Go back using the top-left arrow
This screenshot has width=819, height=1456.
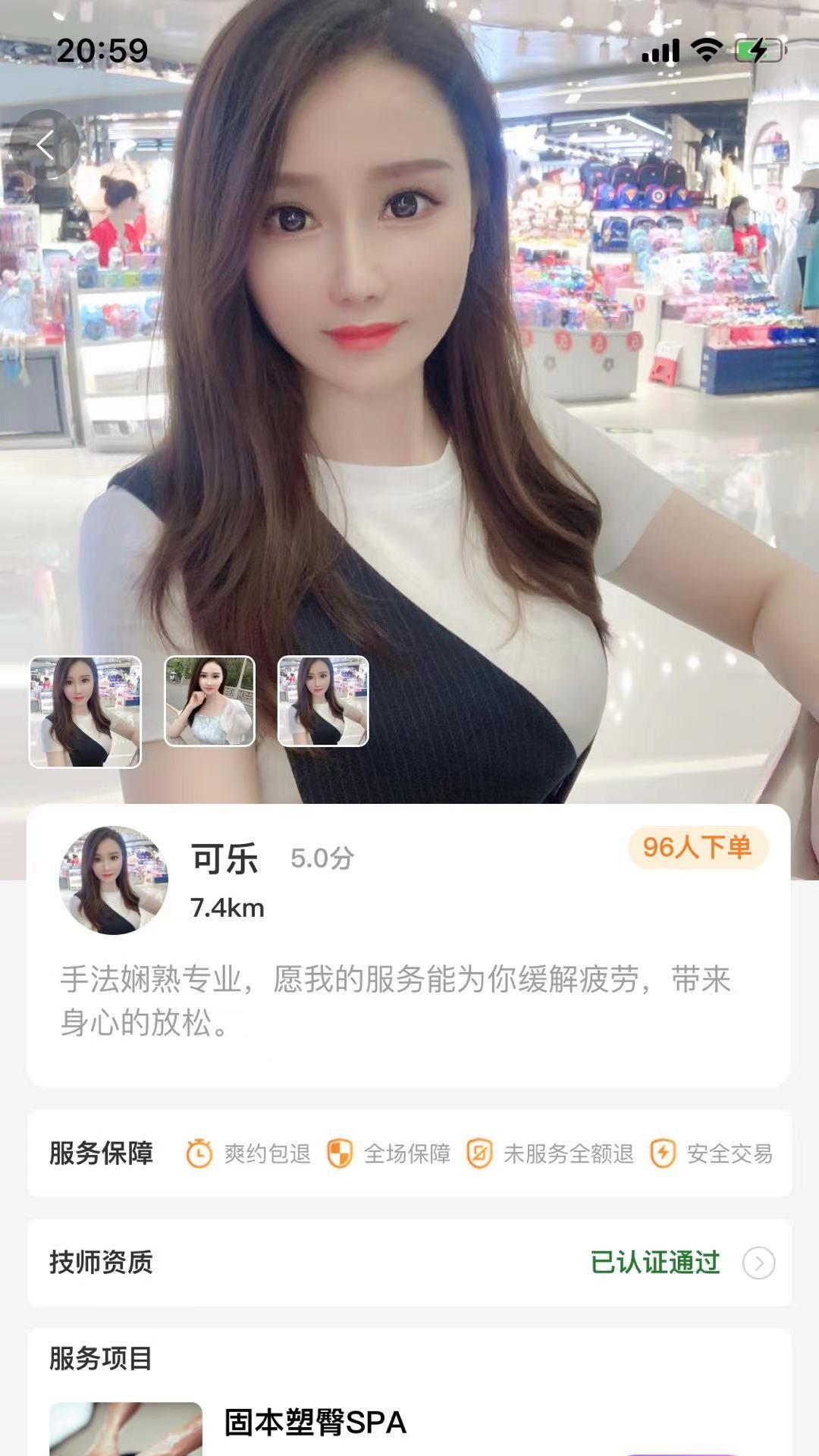[x=45, y=145]
